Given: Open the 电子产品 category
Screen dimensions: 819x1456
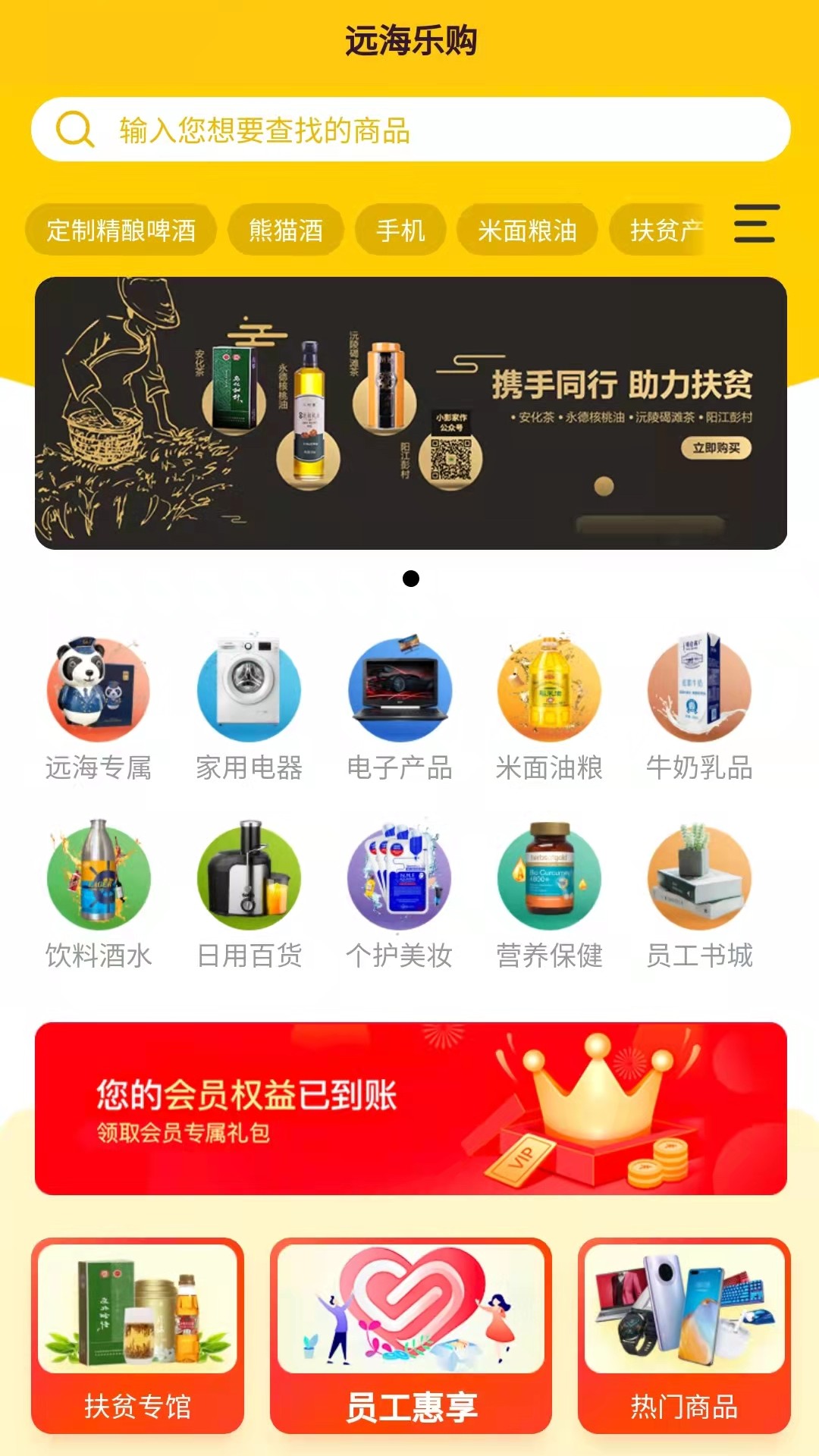Looking at the screenshot, I should point(400,709).
